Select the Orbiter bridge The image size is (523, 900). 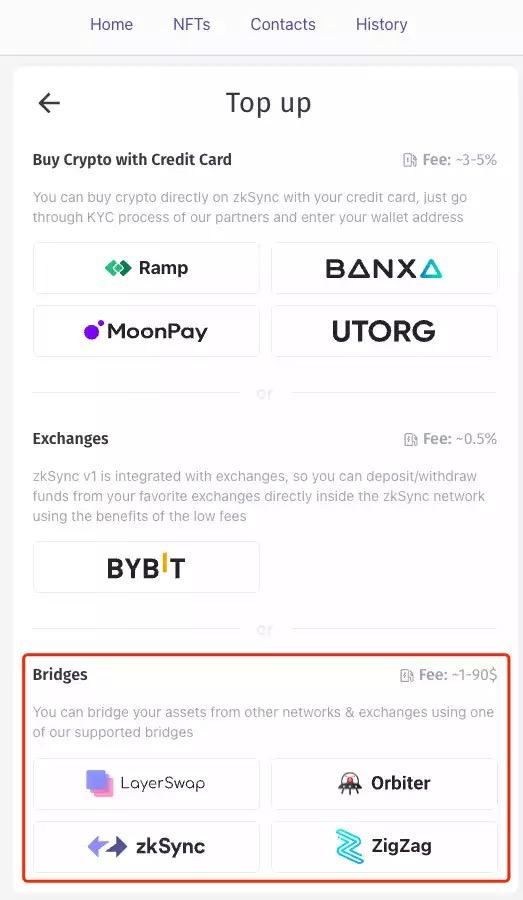(384, 783)
